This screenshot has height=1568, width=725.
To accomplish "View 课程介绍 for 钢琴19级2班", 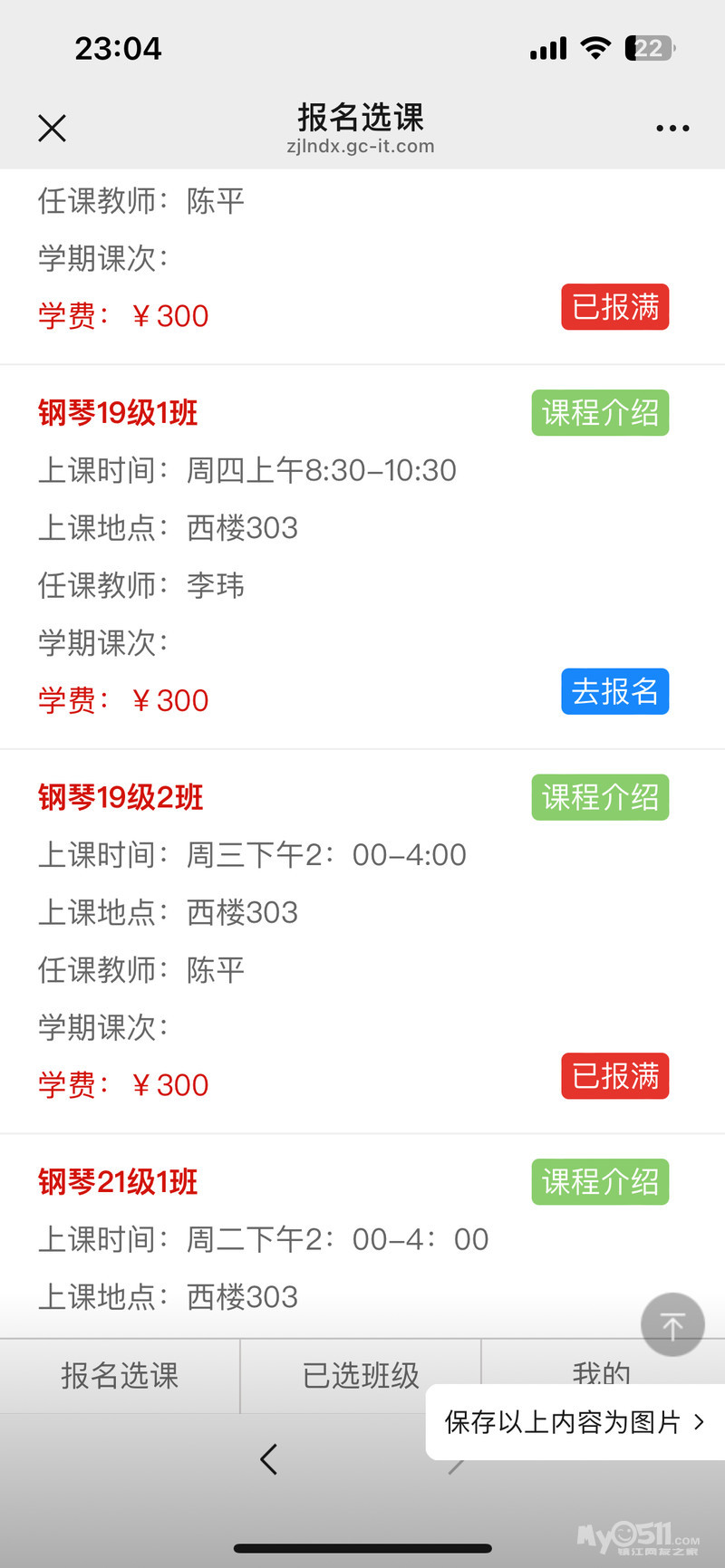I will [600, 797].
